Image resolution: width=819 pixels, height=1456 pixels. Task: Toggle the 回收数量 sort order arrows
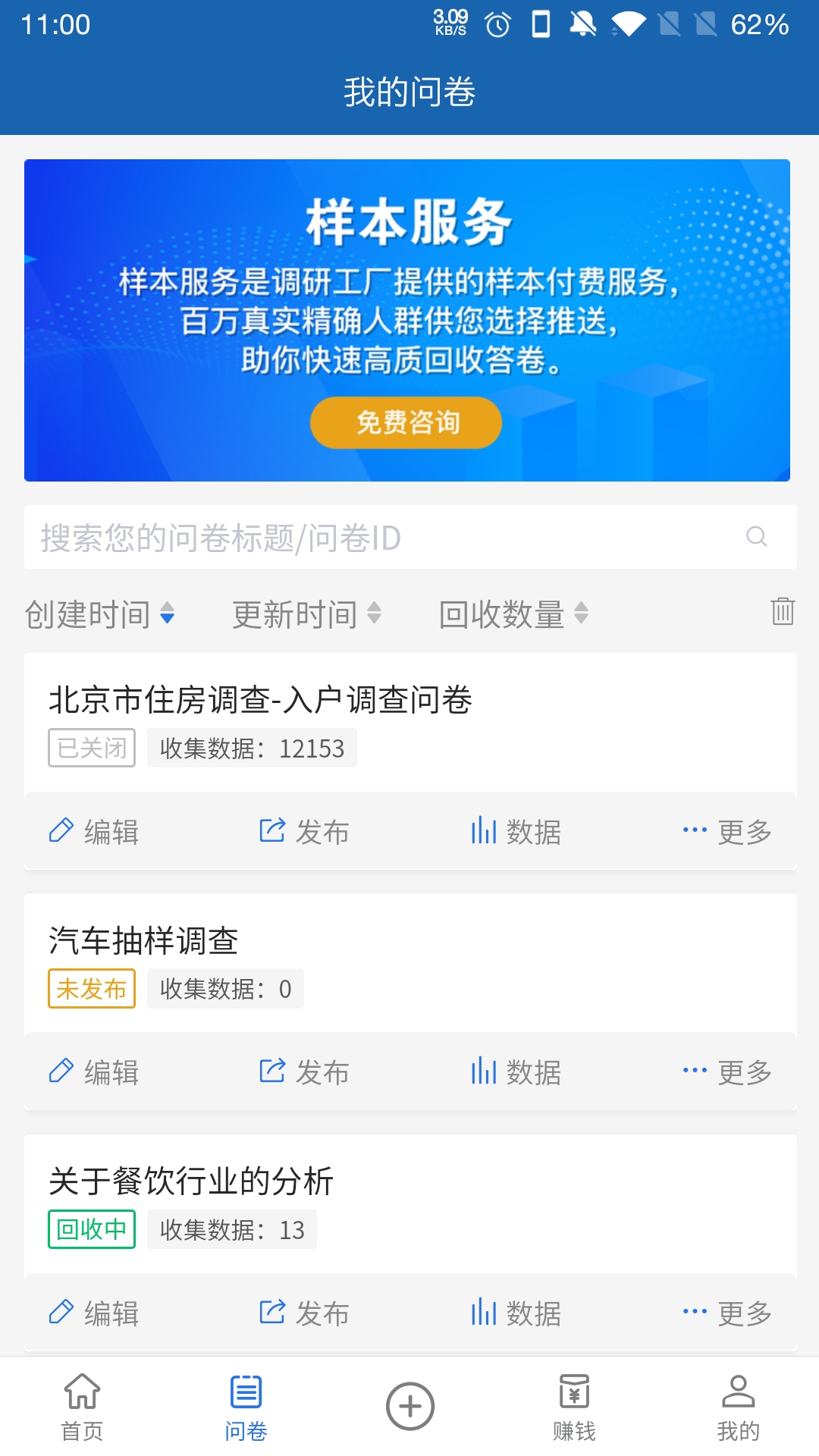click(580, 614)
